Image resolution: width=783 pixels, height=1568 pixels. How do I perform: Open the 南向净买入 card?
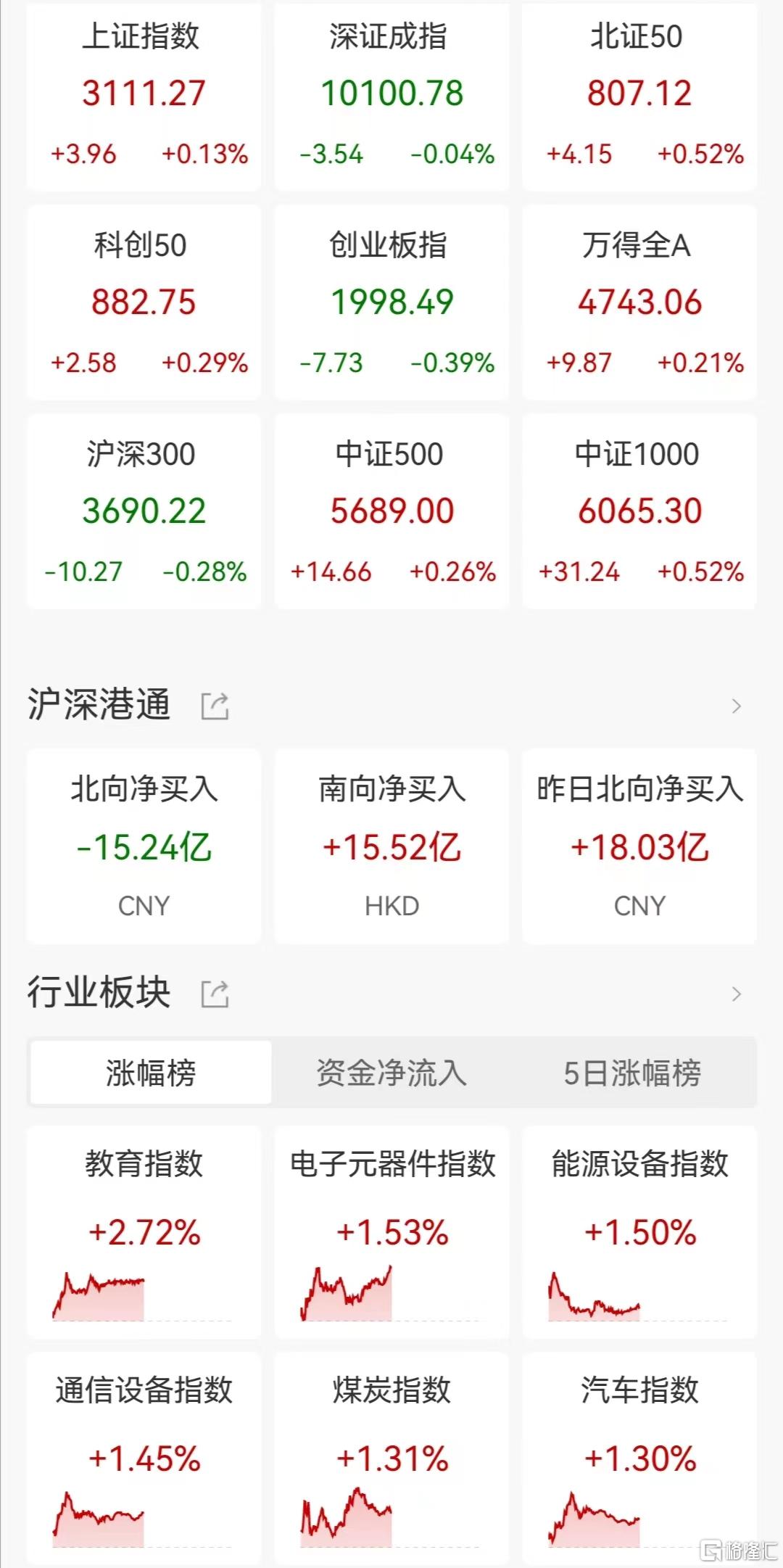(391, 846)
